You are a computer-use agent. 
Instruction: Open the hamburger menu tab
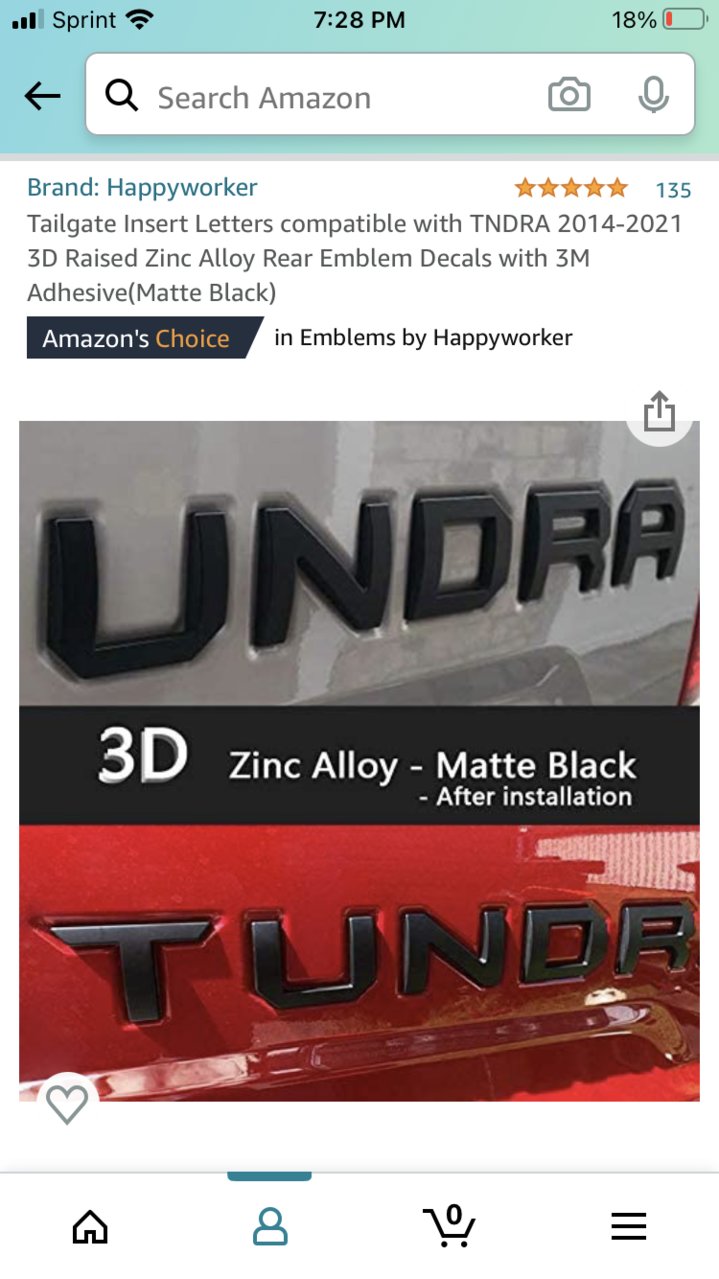628,1226
